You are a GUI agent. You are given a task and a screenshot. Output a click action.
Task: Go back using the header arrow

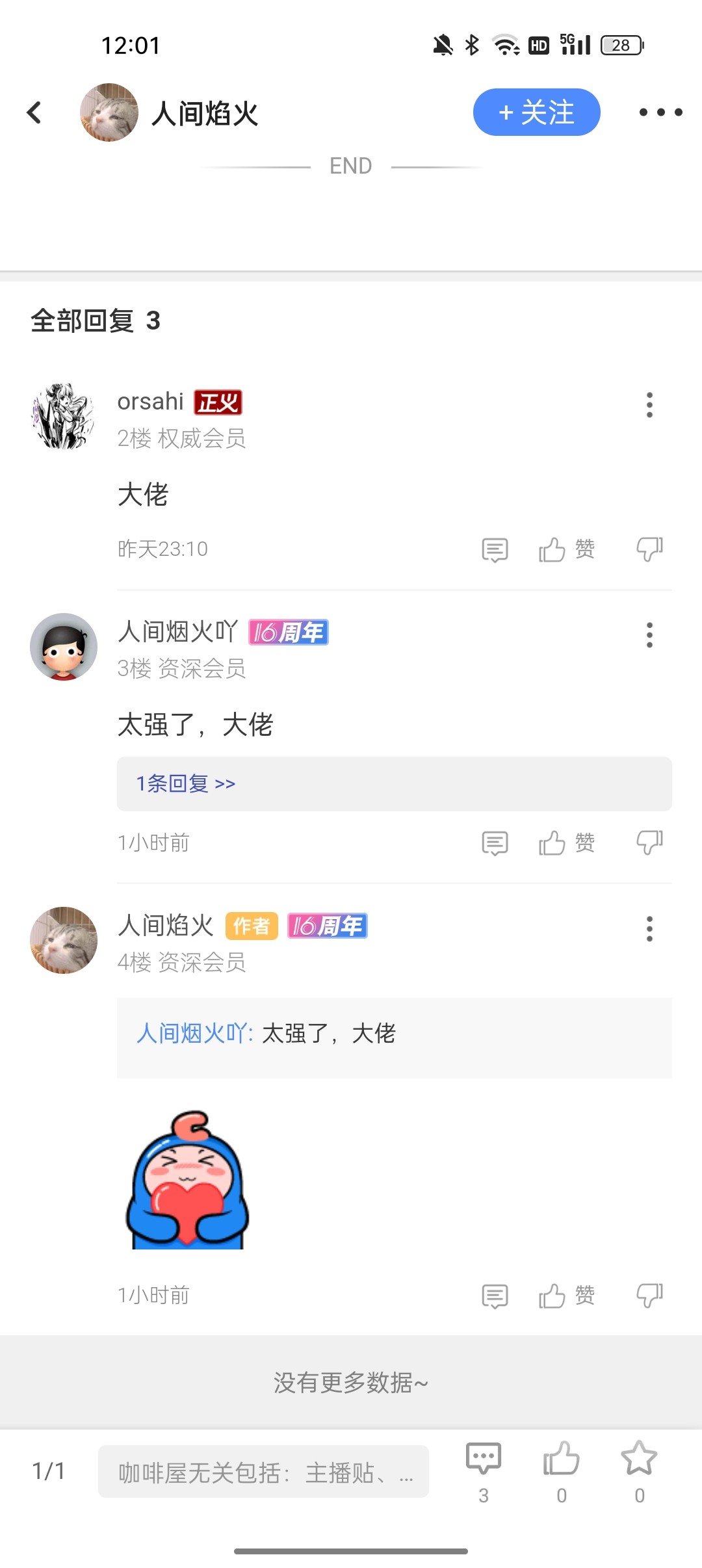pos(34,112)
